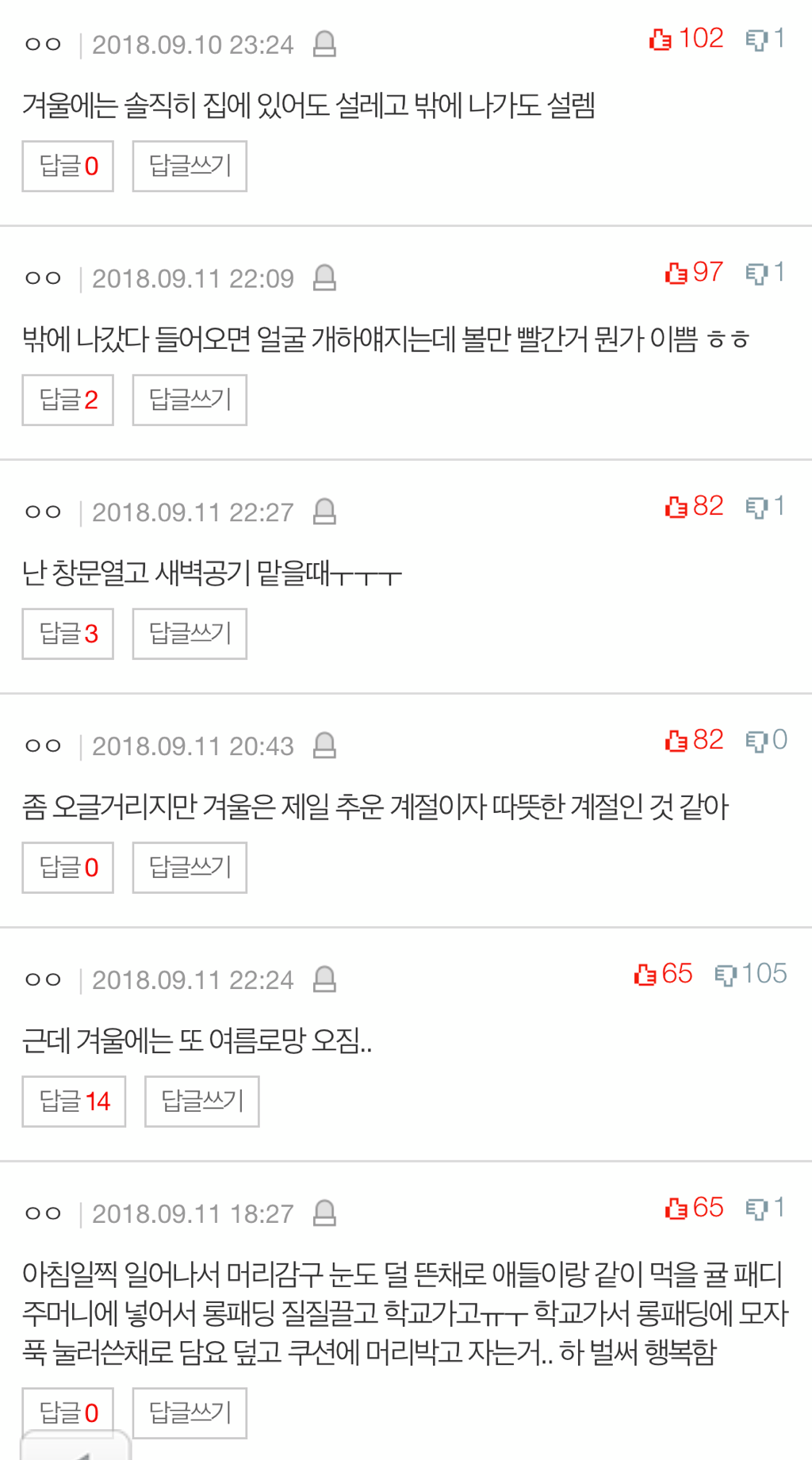Open the 3 replies under the dawn air comment
This screenshot has height=1460, width=812.
pyautogui.click(x=67, y=633)
